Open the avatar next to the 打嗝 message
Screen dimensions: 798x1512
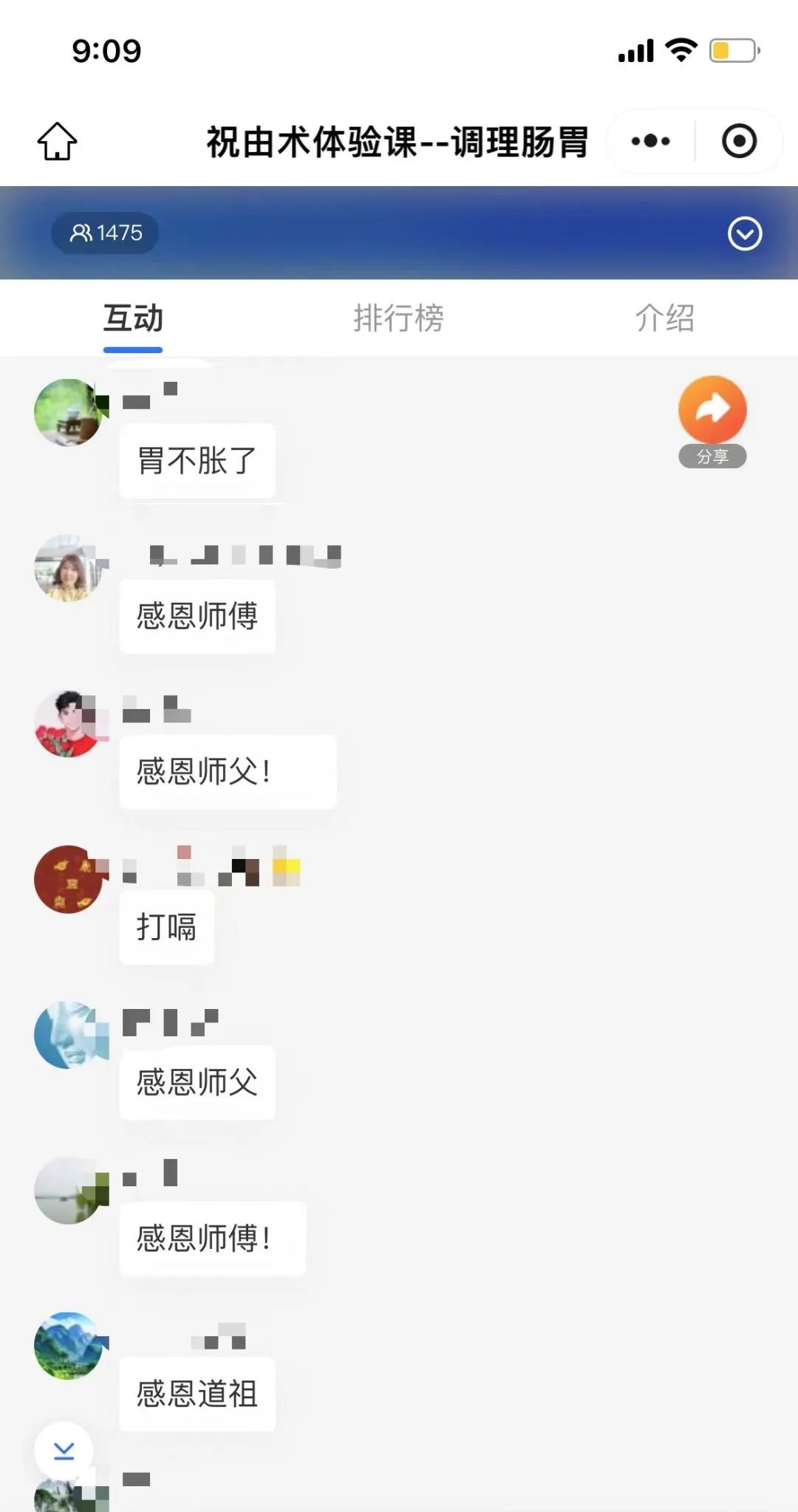tap(68, 879)
